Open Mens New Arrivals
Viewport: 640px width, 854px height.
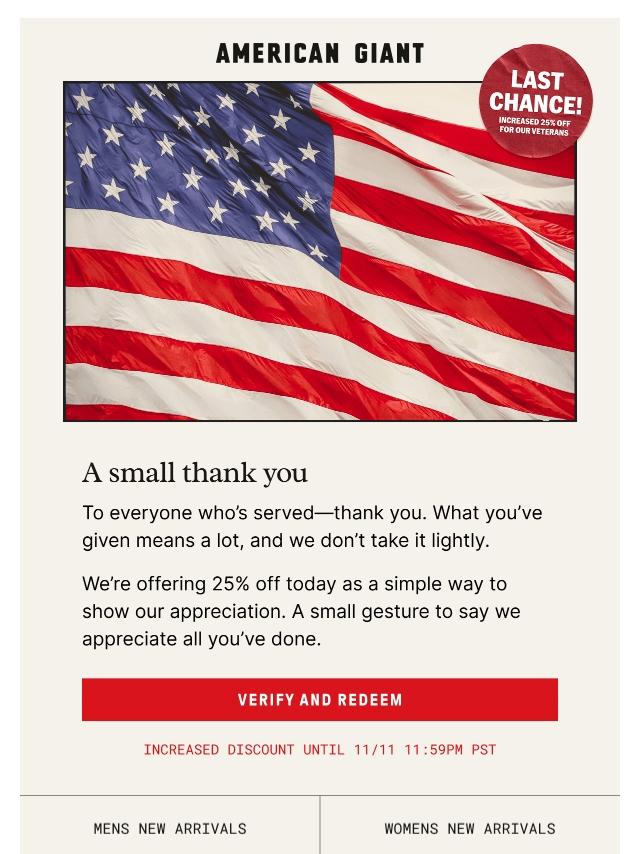[x=170, y=828]
